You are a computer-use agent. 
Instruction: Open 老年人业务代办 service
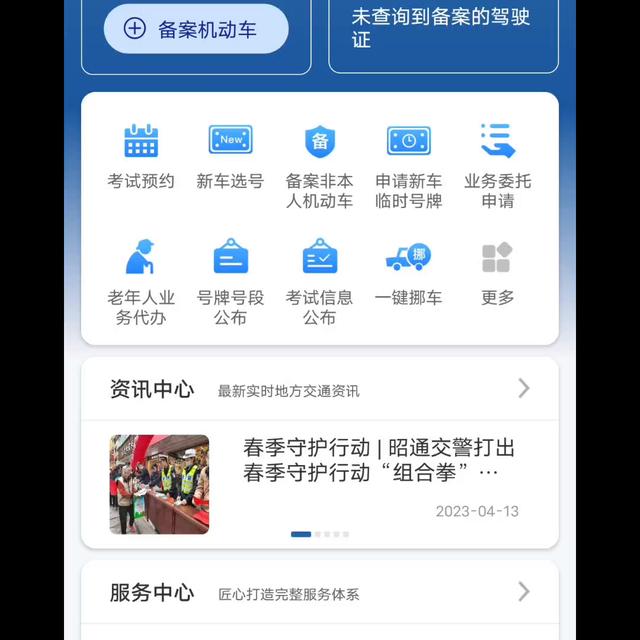click(141, 281)
